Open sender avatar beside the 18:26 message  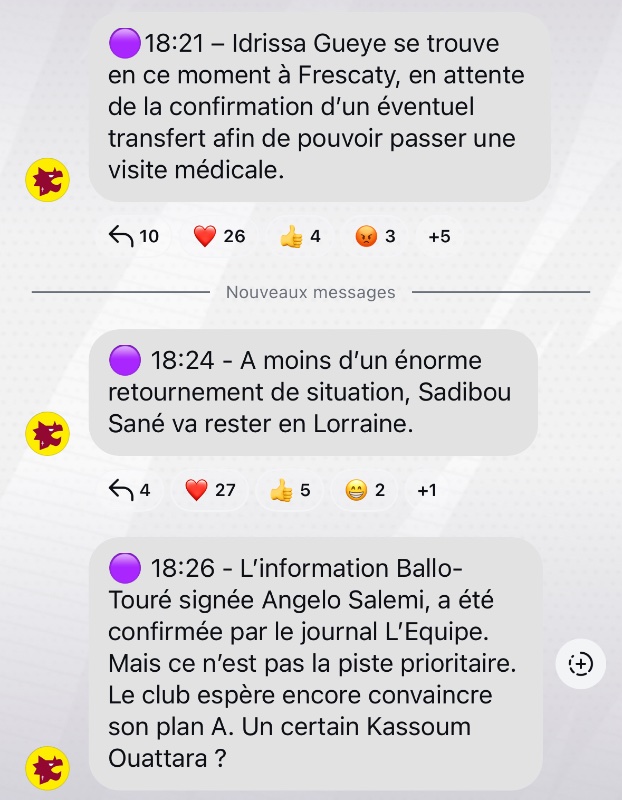click(46, 768)
